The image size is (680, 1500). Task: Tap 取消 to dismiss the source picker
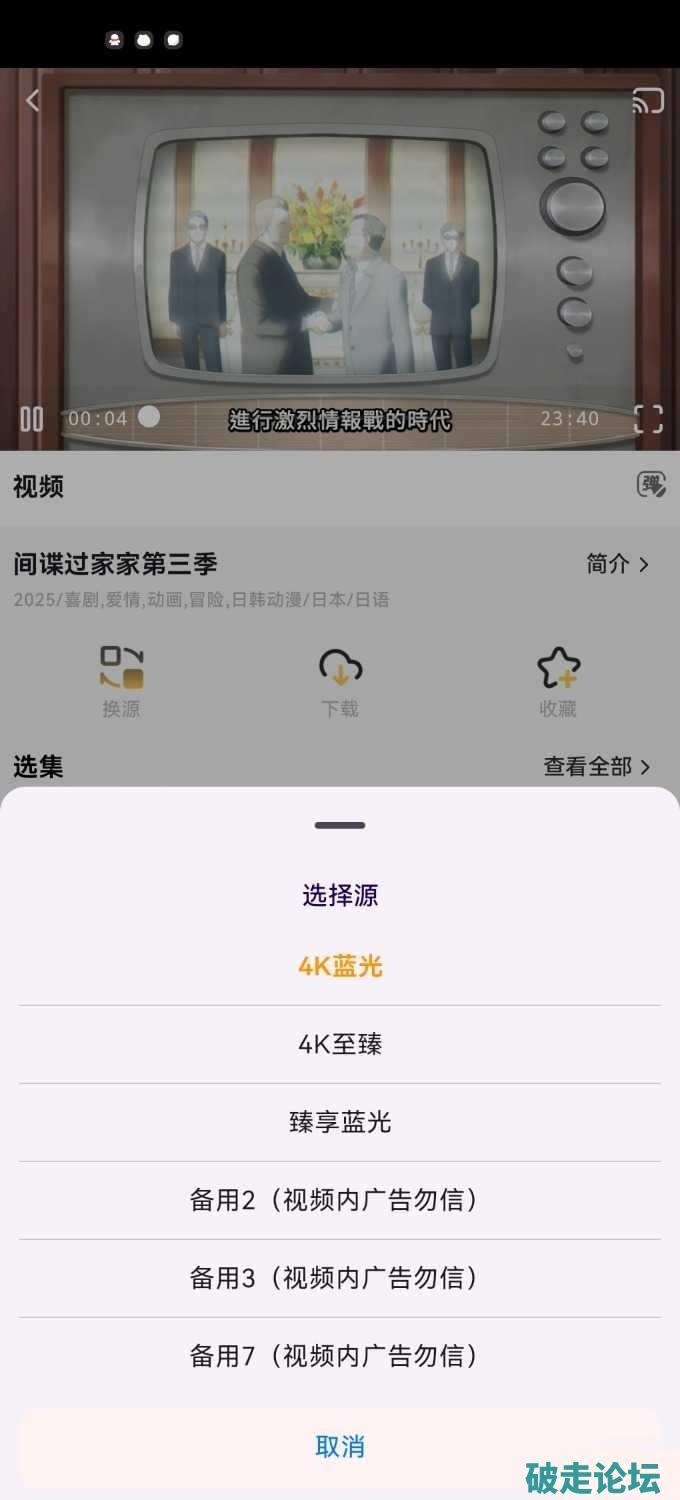340,1447
